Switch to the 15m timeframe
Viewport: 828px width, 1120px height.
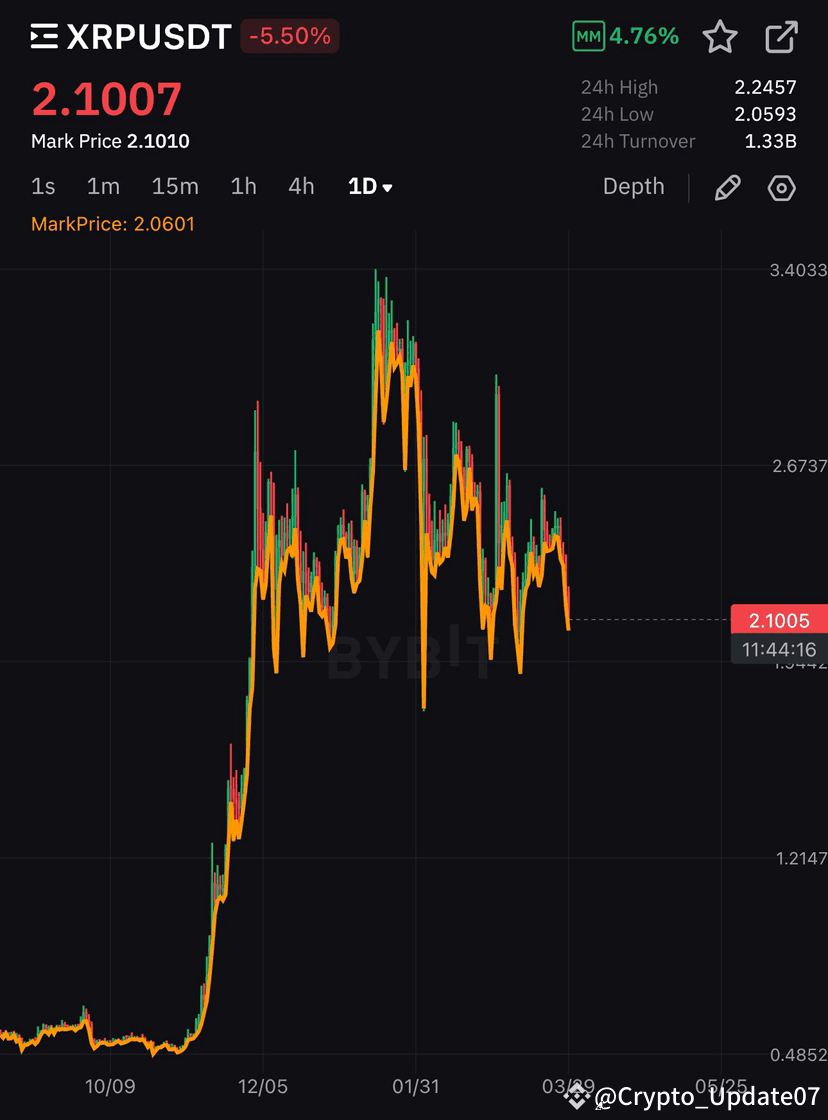(x=175, y=187)
